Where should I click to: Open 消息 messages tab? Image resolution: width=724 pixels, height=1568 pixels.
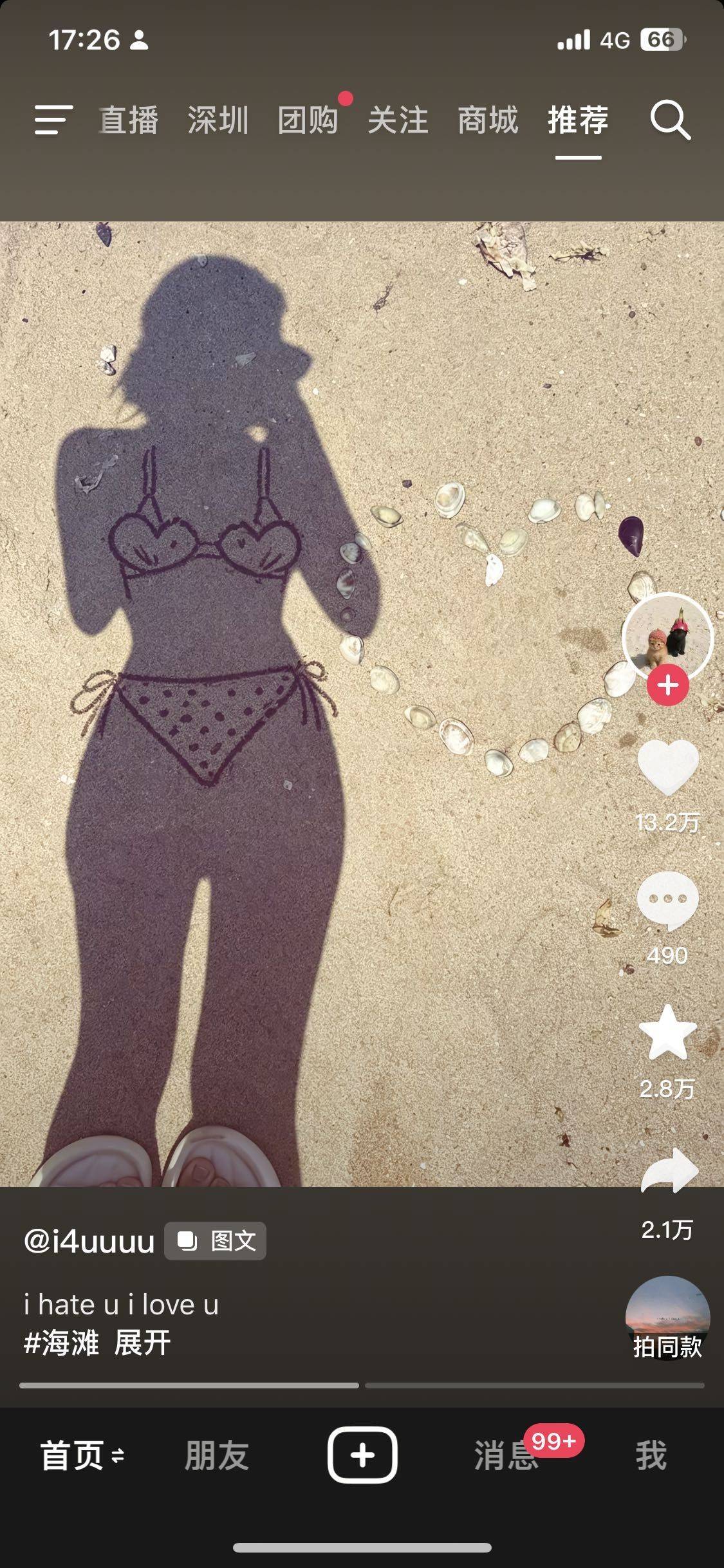tap(506, 1456)
